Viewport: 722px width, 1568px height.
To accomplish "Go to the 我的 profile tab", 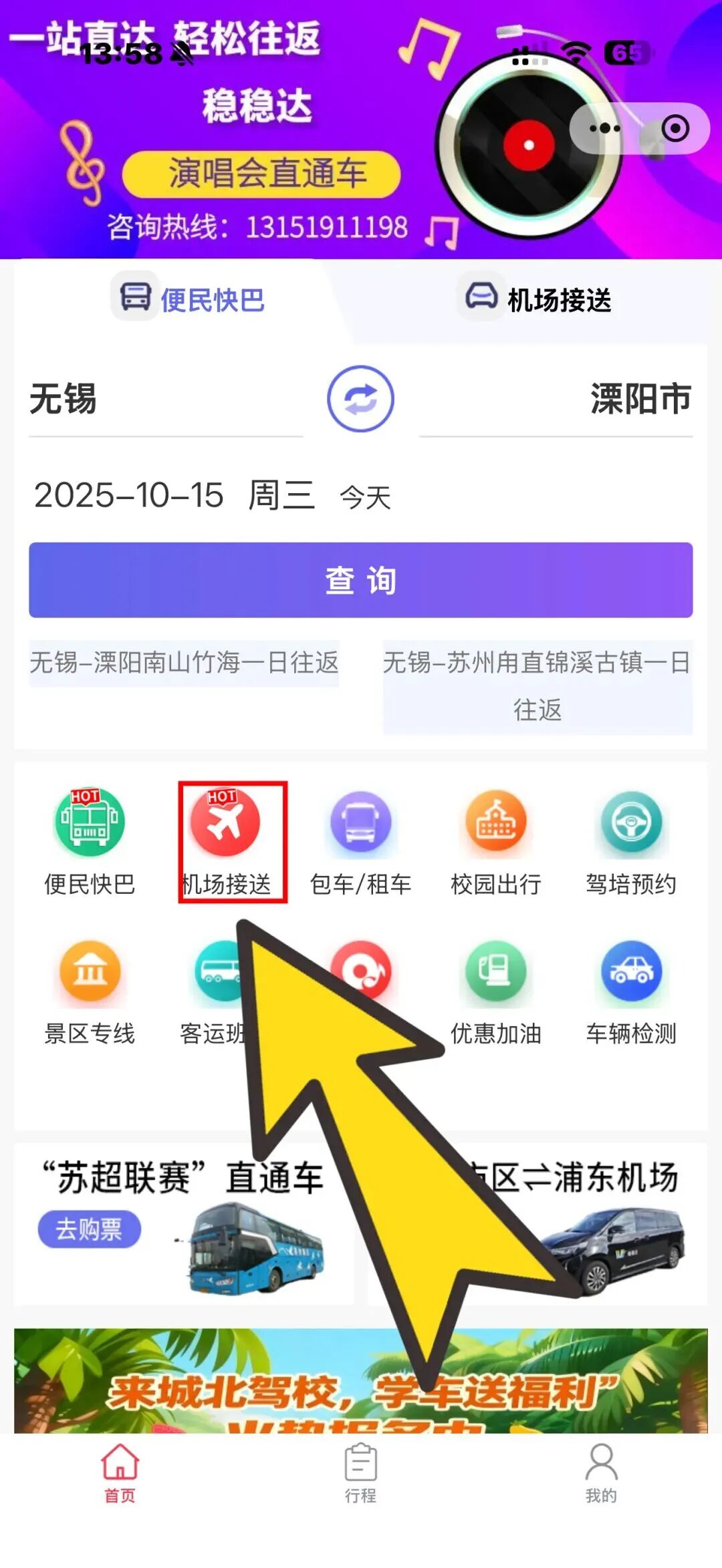I will (x=601, y=1473).
